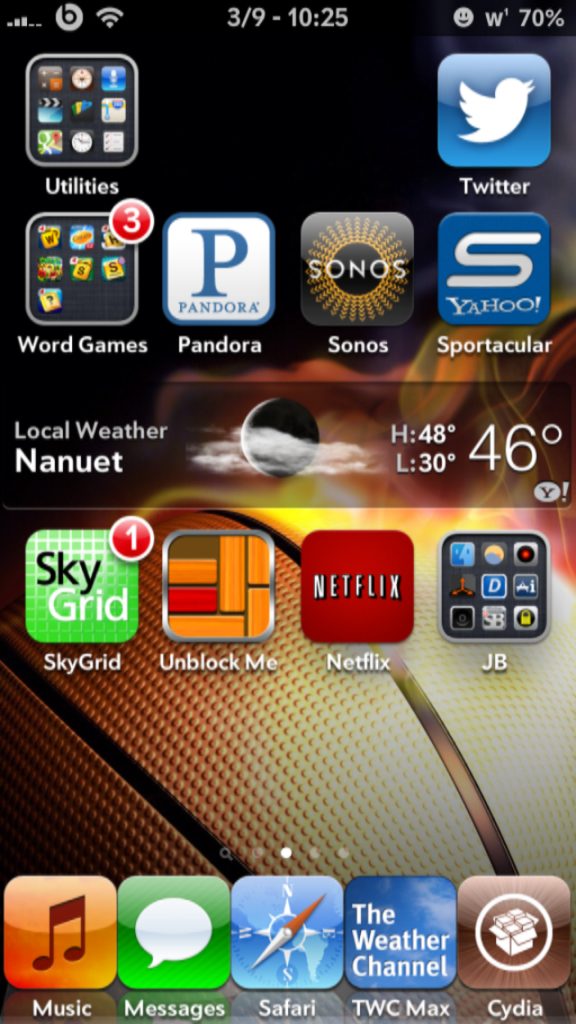576x1024 pixels.
Task: Open Music from the dock
Action: (x=61, y=933)
